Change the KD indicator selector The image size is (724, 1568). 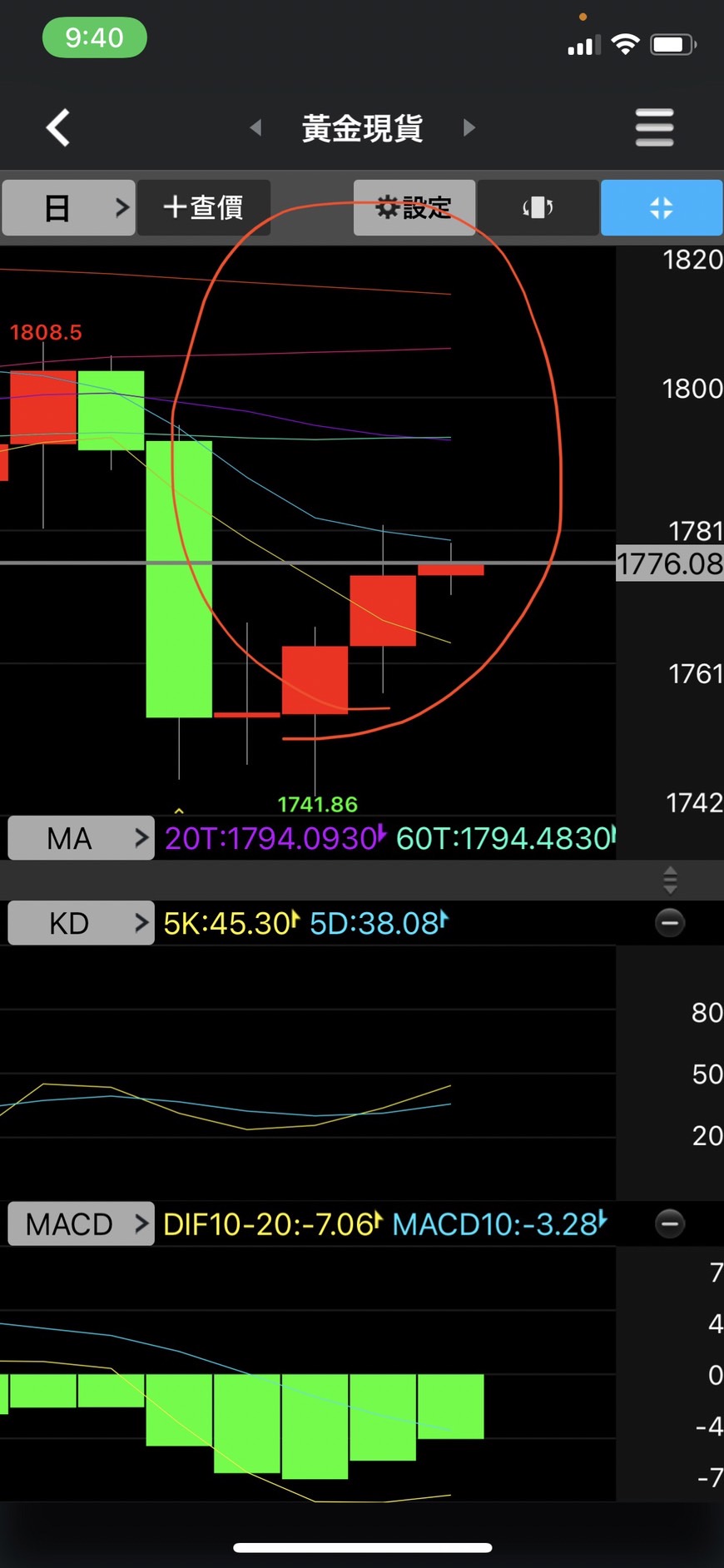(x=81, y=923)
